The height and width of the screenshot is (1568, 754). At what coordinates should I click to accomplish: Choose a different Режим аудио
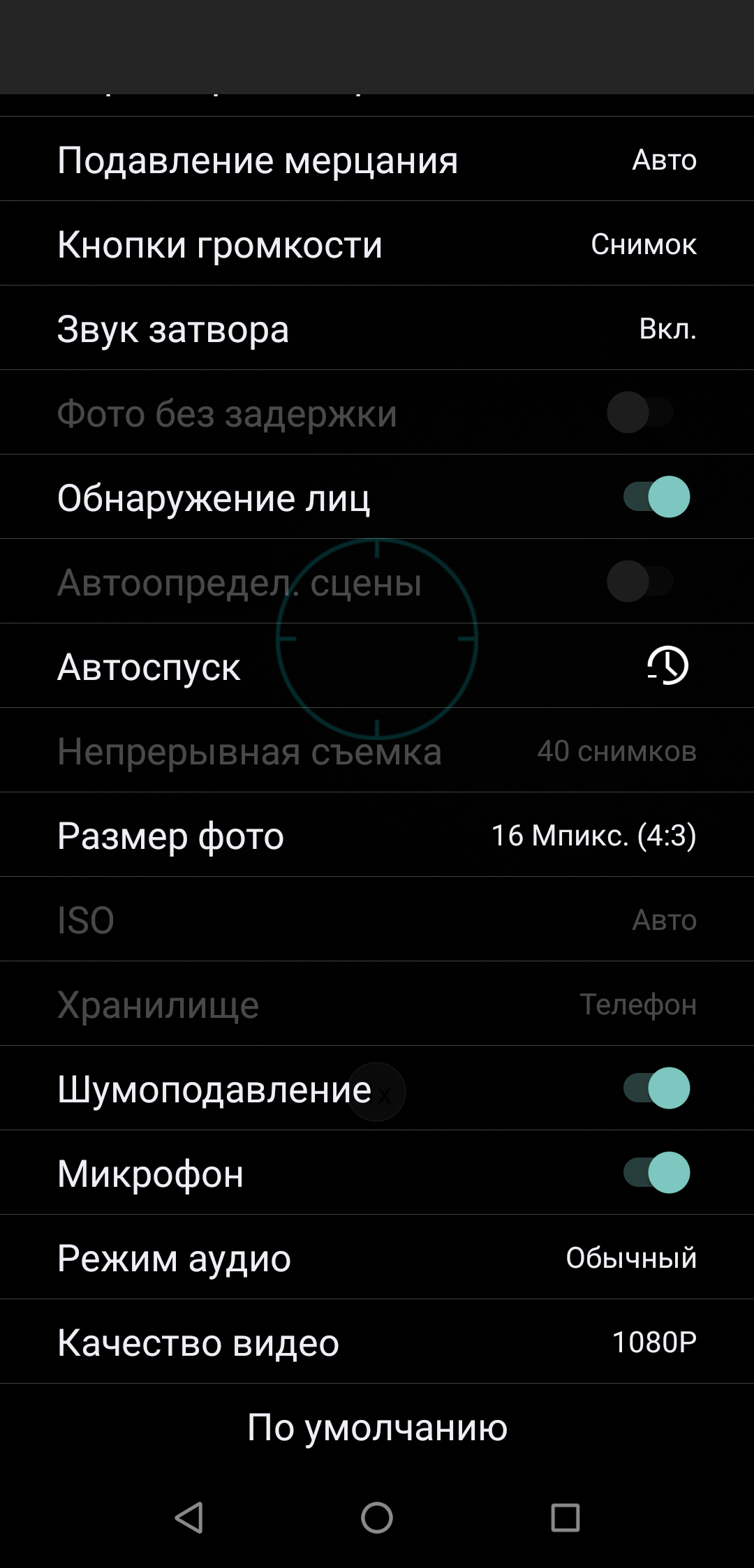(377, 1257)
